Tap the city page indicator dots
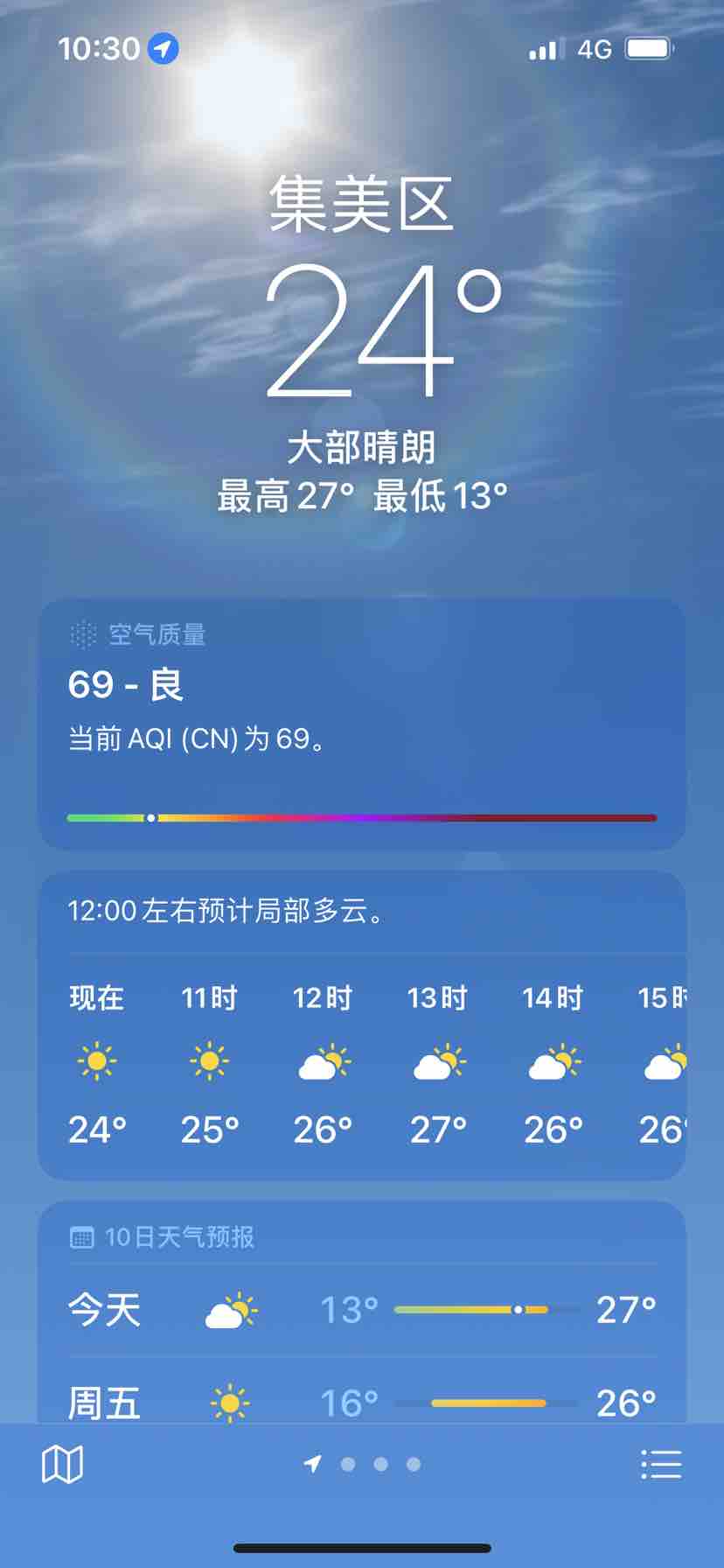The height and width of the screenshot is (1568, 724). 364,1464
